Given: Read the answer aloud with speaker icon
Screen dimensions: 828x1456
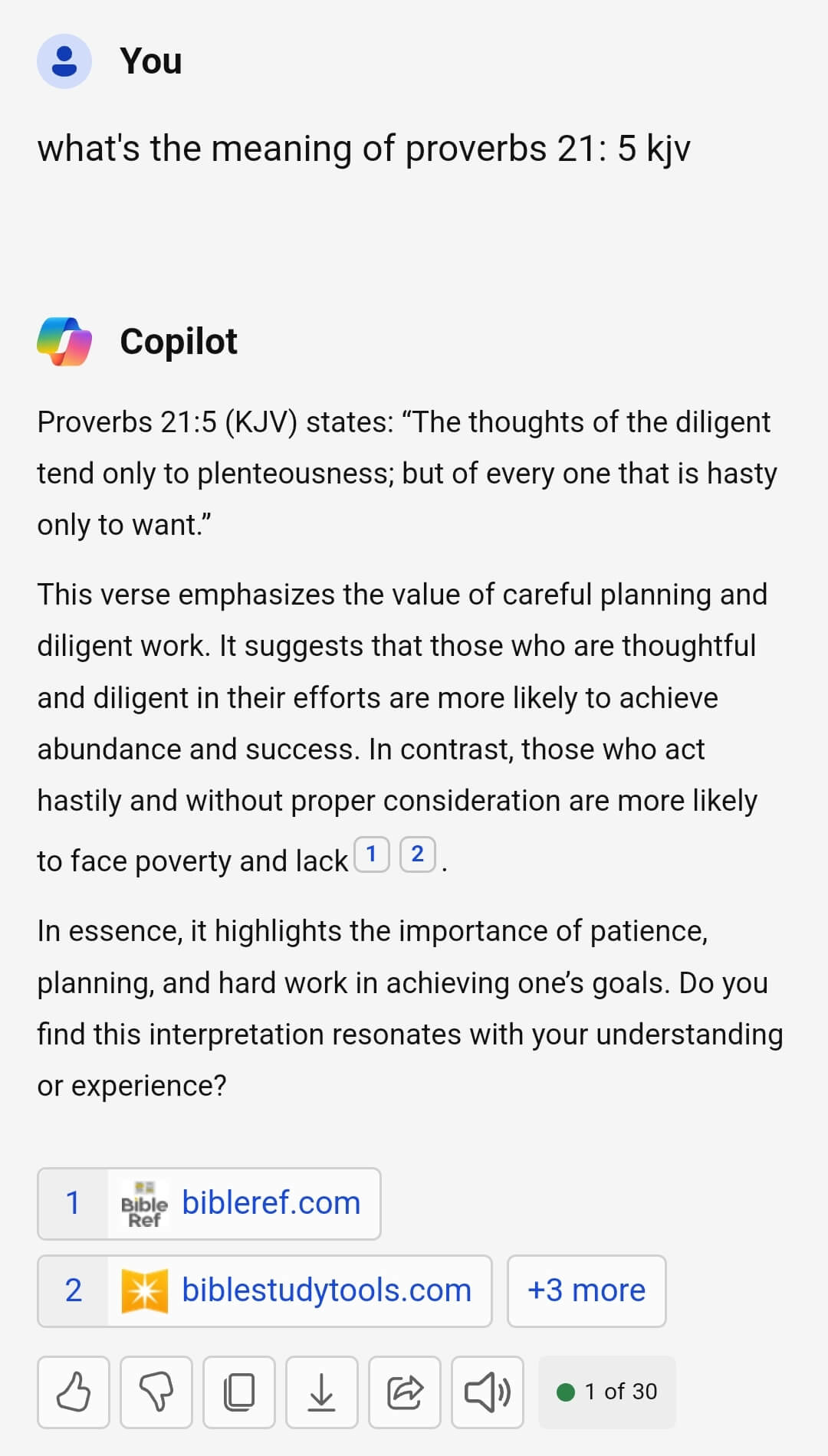Looking at the screenshot, I should click(488, 1392).
